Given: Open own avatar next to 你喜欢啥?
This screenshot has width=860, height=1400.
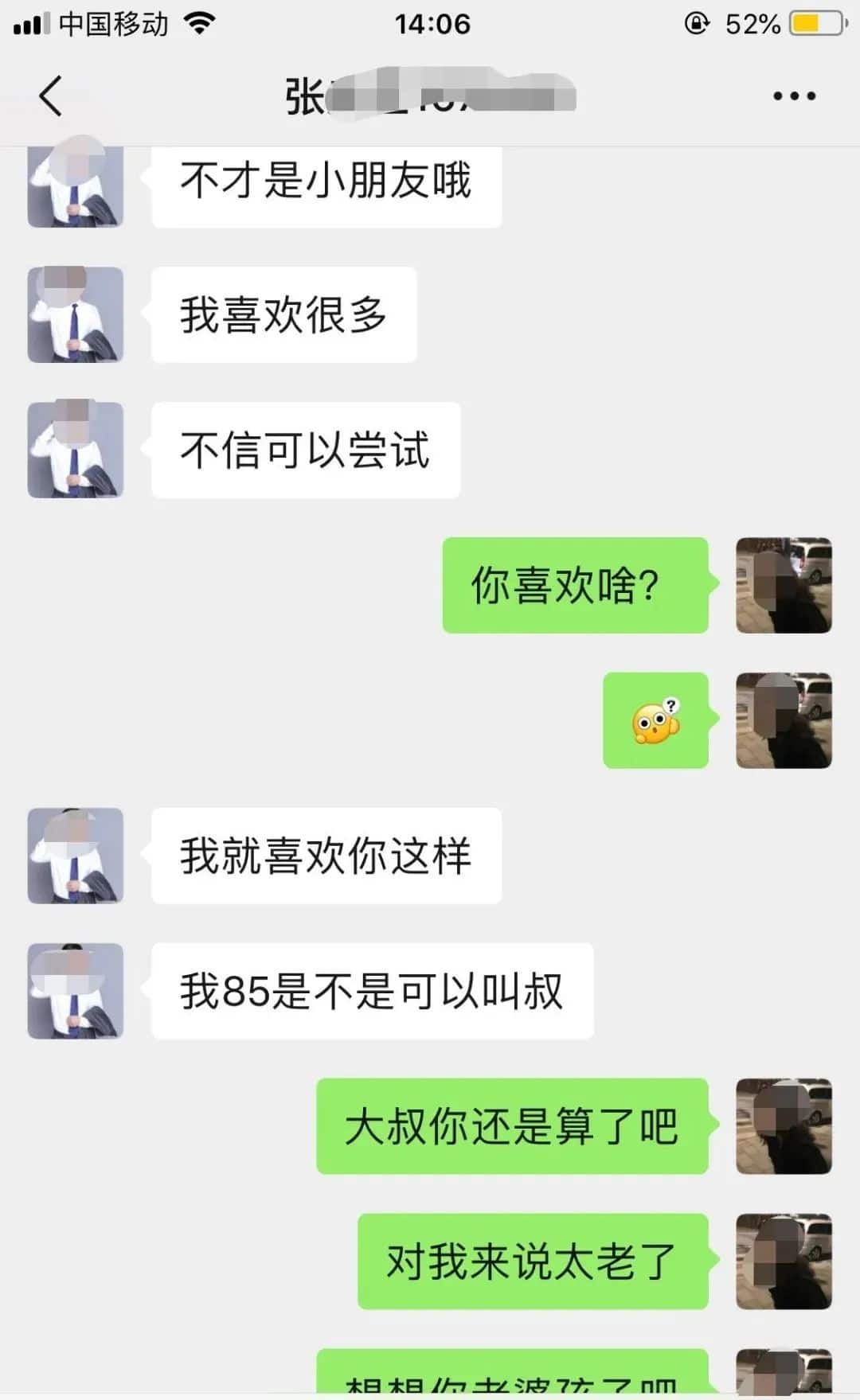Looking at the screenshot, I should click(784, 586).
